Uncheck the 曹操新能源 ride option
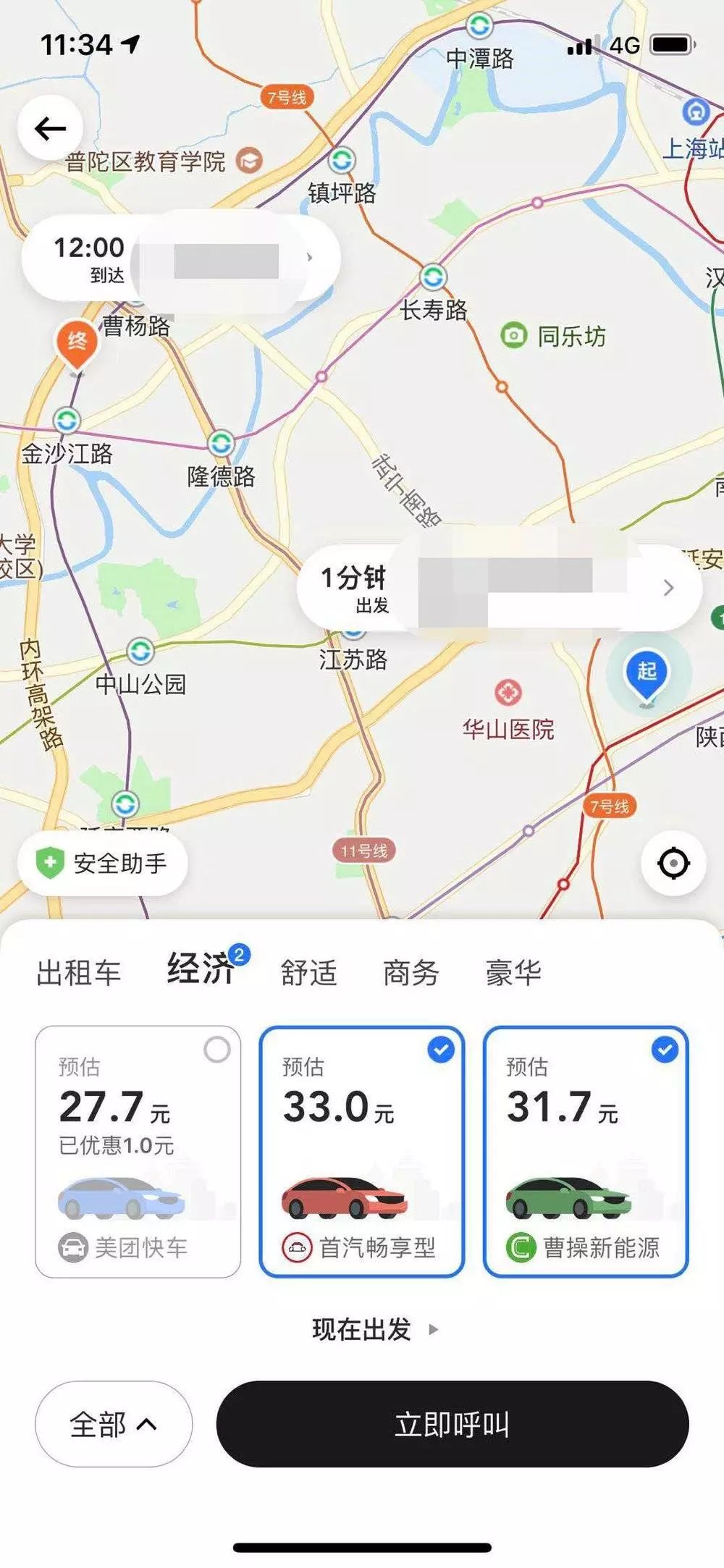The width and height of the screenshot is (724, 1568). point(586,1151)
